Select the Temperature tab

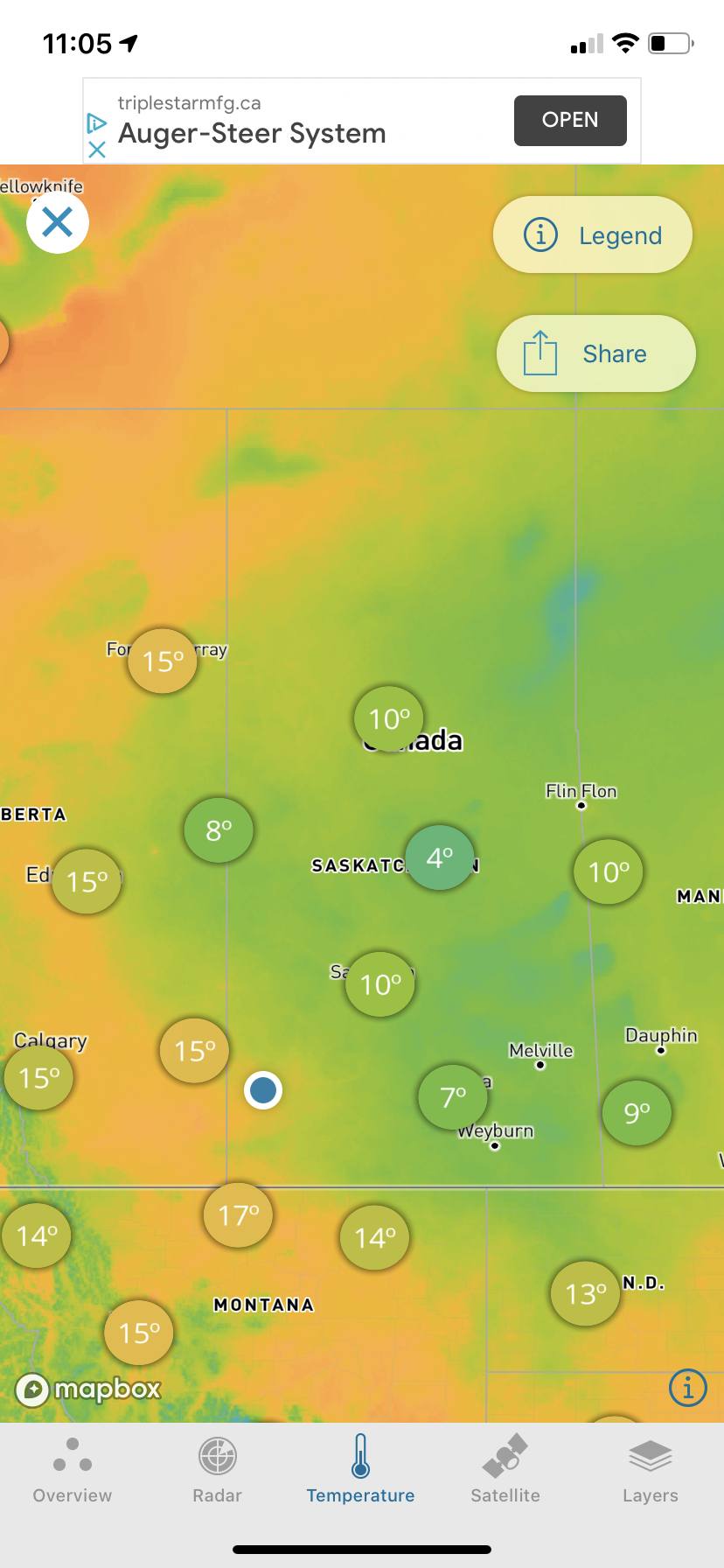click(360, 1471)
